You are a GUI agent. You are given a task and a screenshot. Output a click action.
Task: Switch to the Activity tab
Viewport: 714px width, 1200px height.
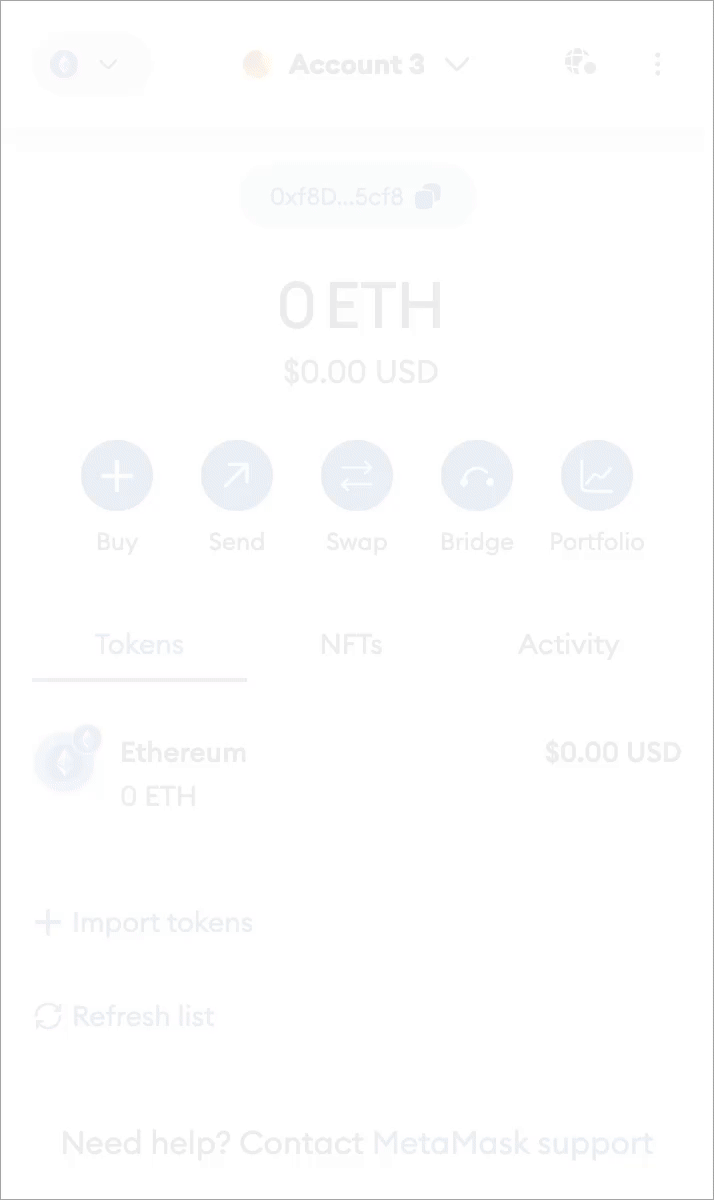pyautogui.click(x=568, y=645)
